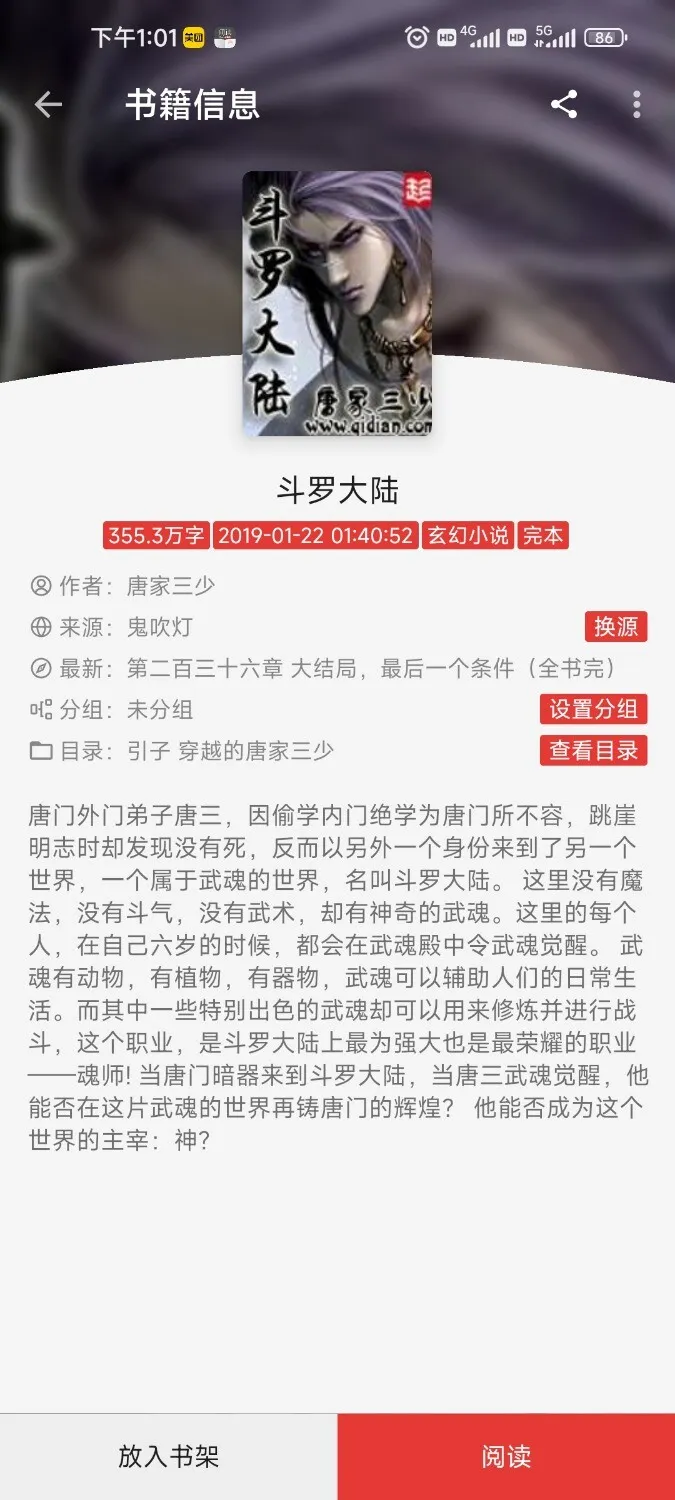Screen dimensions: 675x1500
Task: Share this book
Action: pos(564,104)
